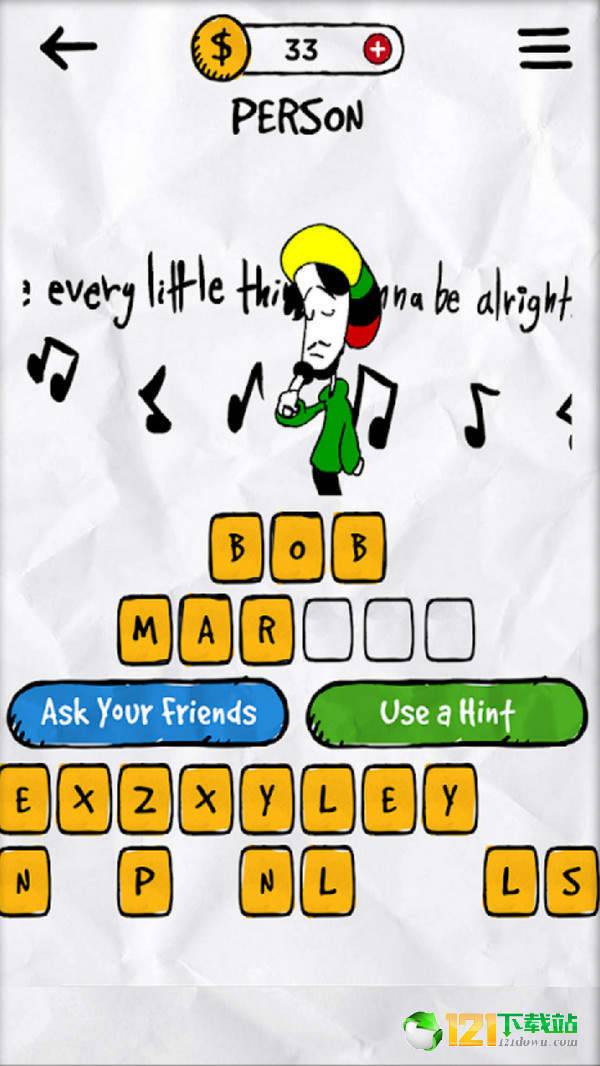The height and width of the screenshot is (1066, 600).
Task: Open the hamburger menu
Action: [545, 48]
